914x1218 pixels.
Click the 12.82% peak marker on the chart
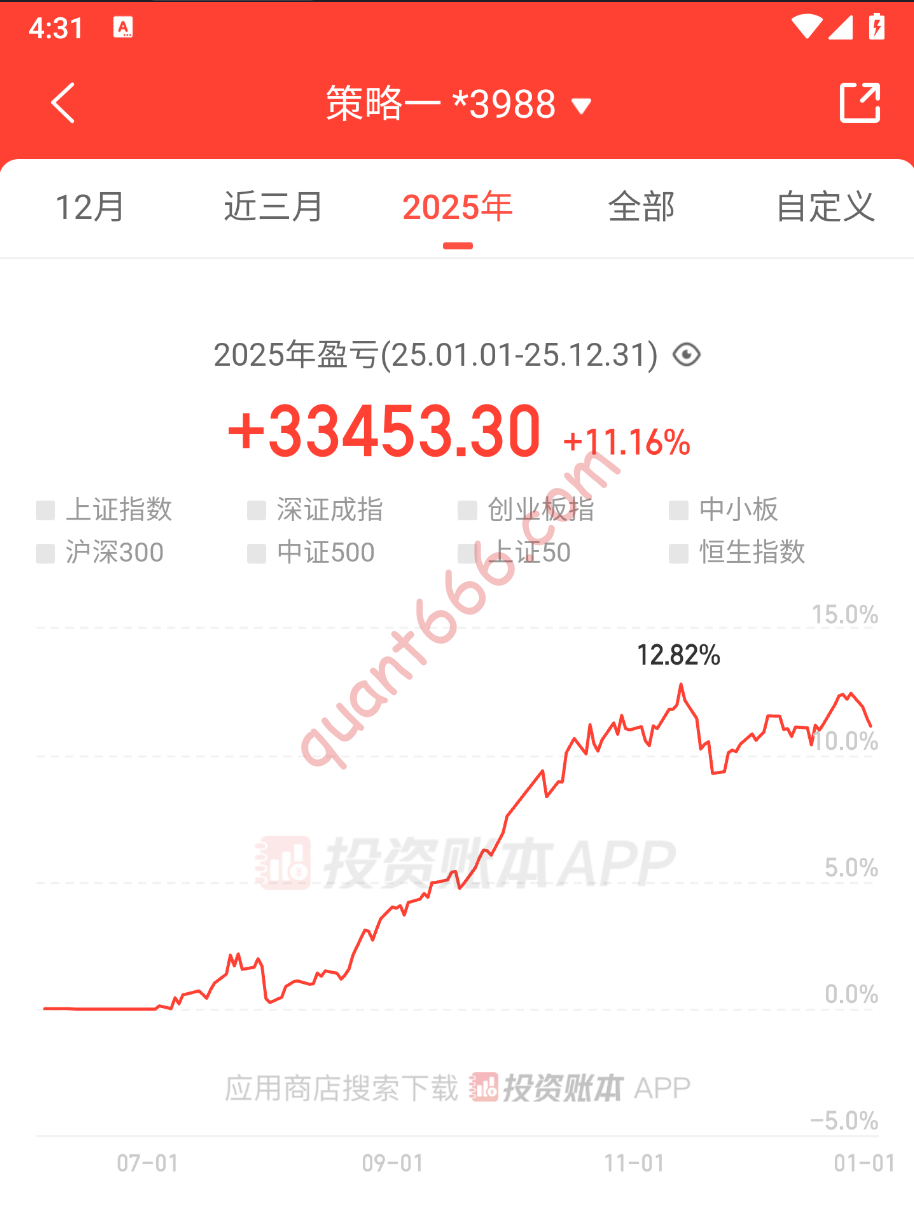click(x=680, y=656)
